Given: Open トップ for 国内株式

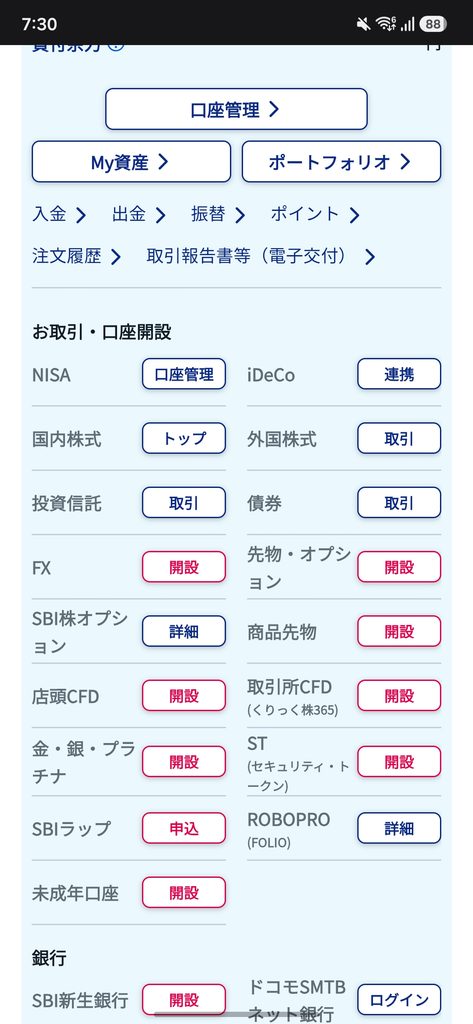Looking at the screenshot, I should pyautogui.click(x=184, y=438).
